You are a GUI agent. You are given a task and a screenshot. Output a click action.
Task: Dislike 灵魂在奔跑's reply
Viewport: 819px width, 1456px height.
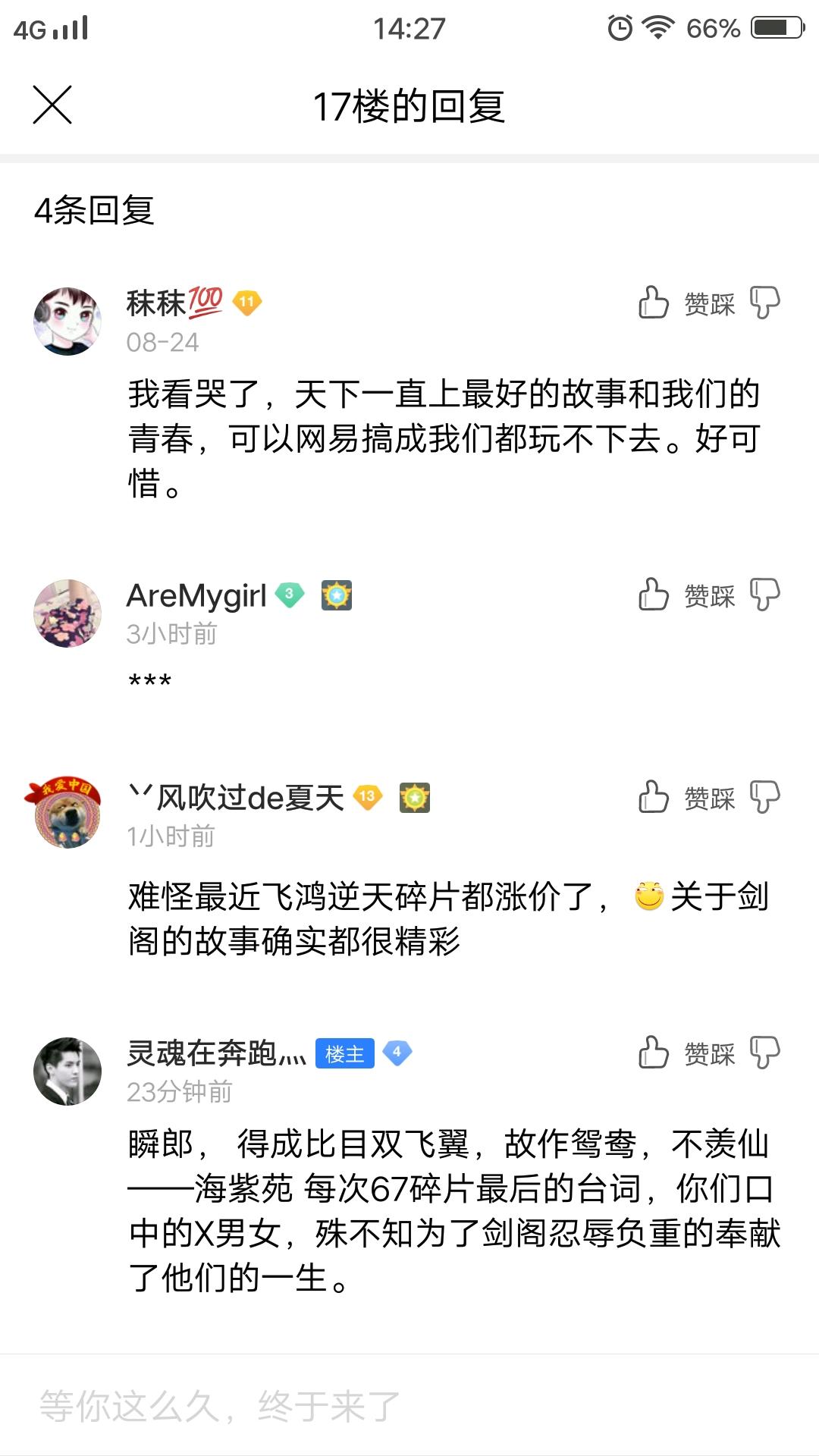pos(764,1053)
